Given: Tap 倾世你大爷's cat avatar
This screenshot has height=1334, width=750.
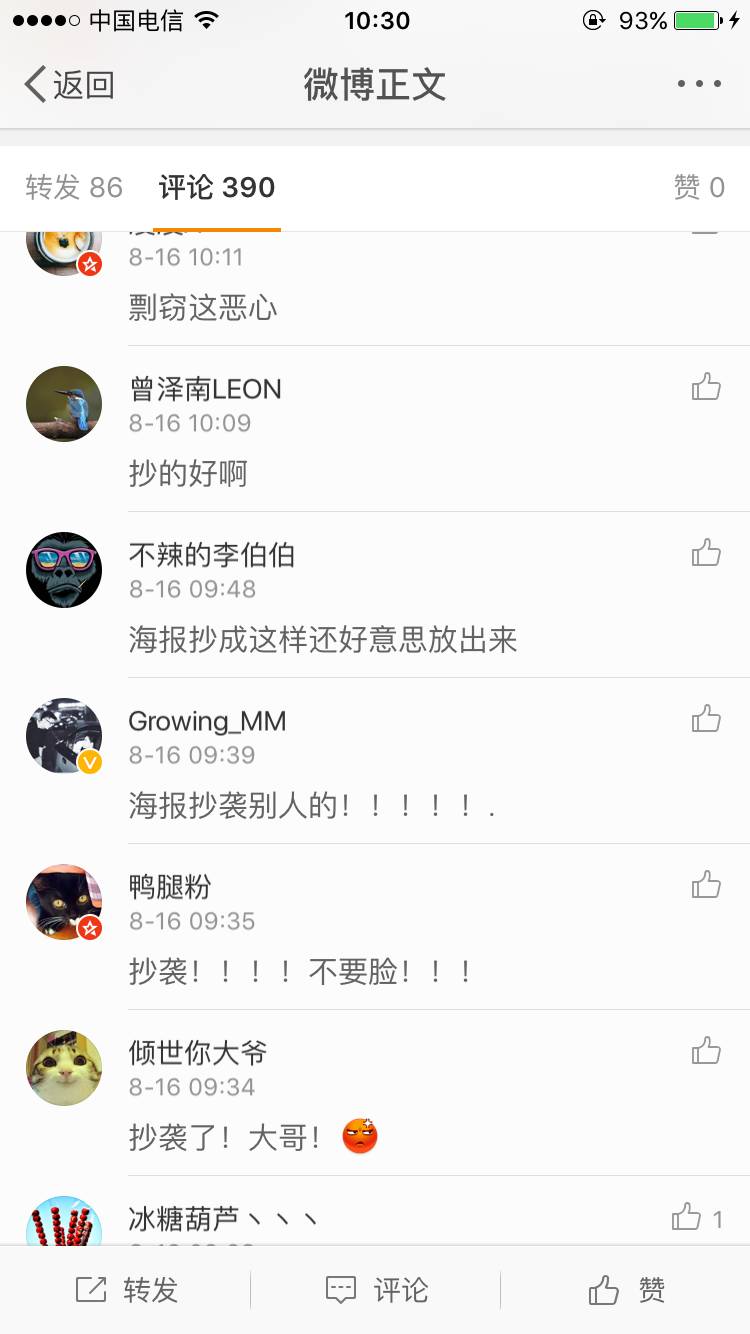Looking at the screenshot, I should pyautogui.click(x=64, y=1068).
